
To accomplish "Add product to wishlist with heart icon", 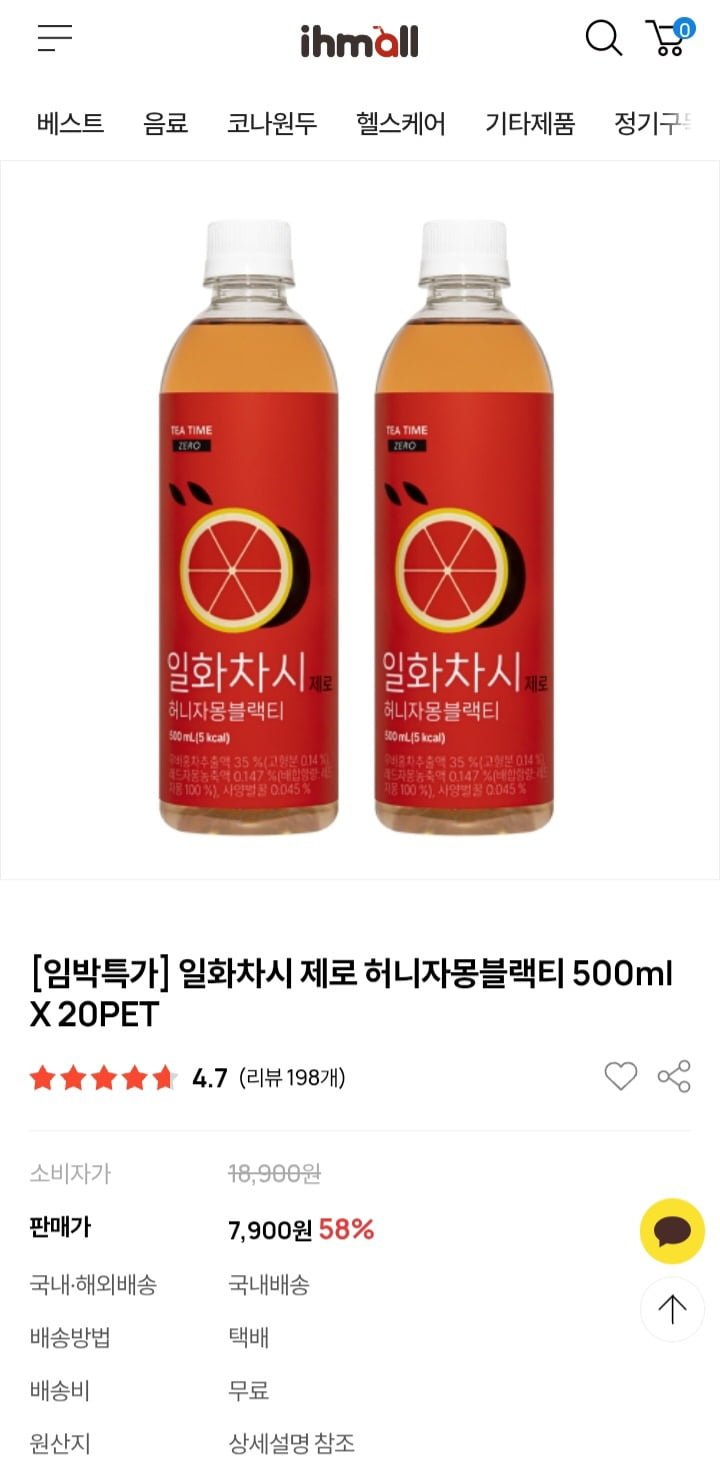I will (620, 1076).
